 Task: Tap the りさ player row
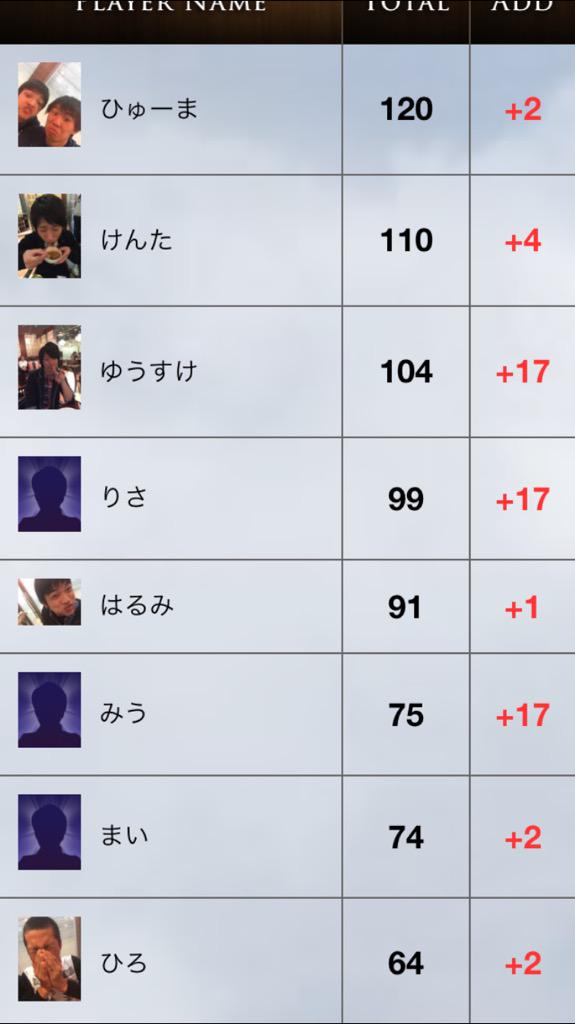pos(288,498)
